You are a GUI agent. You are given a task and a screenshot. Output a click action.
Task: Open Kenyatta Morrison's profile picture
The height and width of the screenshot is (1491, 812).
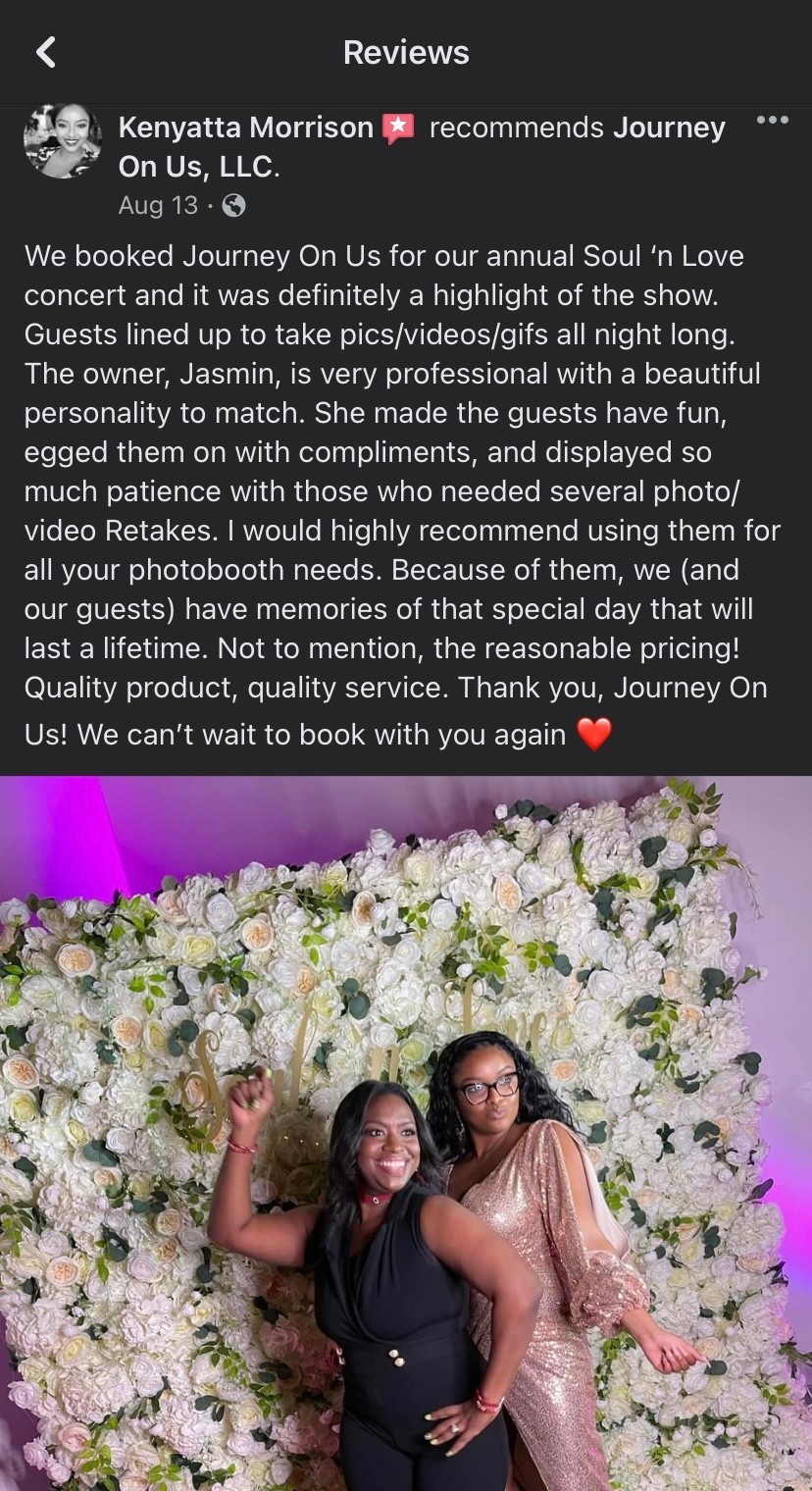(x=62, y=141)
